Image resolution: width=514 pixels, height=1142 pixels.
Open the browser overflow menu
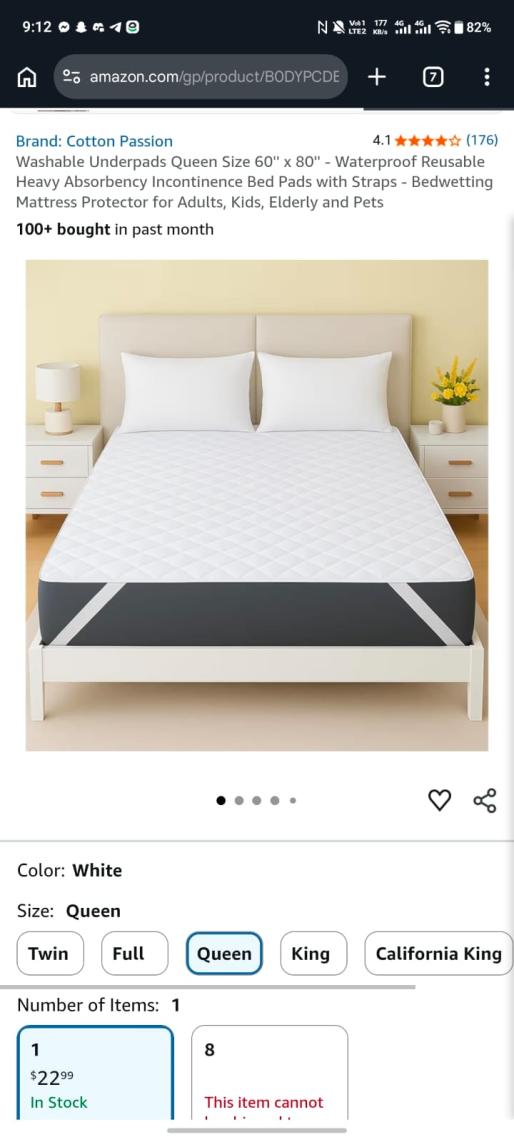coord(486,76)
